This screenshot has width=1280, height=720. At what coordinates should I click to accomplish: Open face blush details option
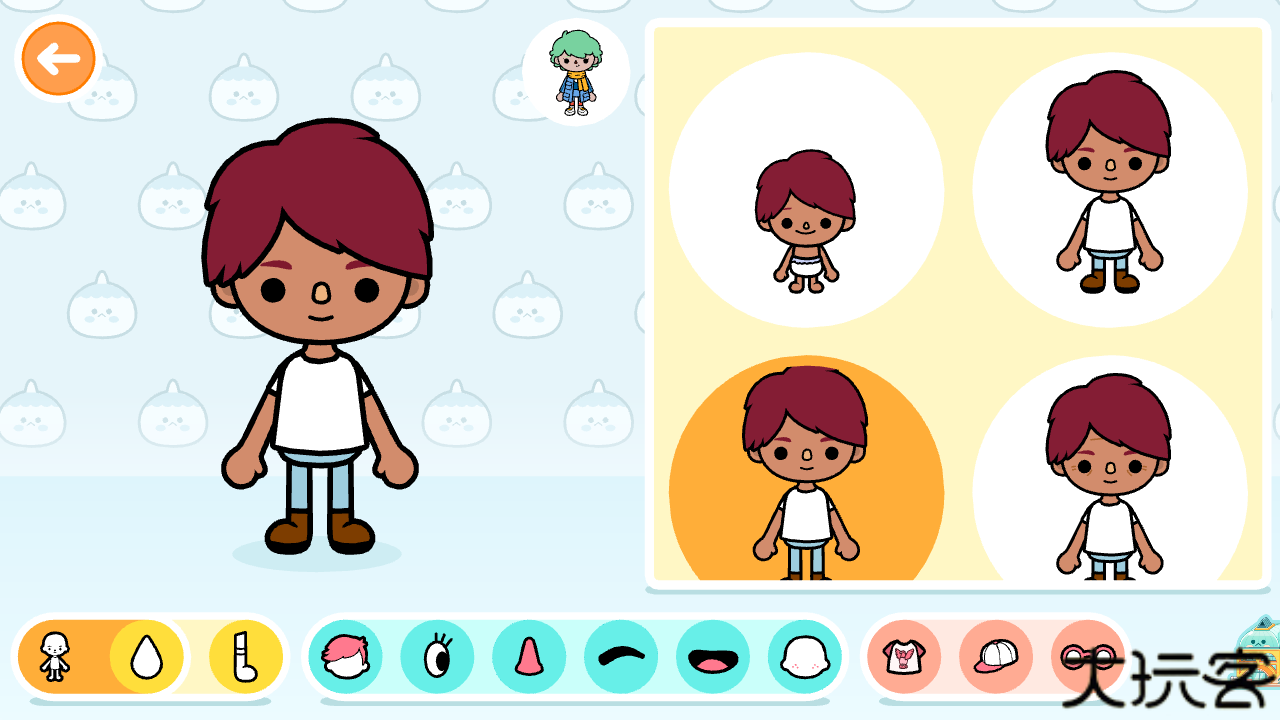click(x=805, y=657)
